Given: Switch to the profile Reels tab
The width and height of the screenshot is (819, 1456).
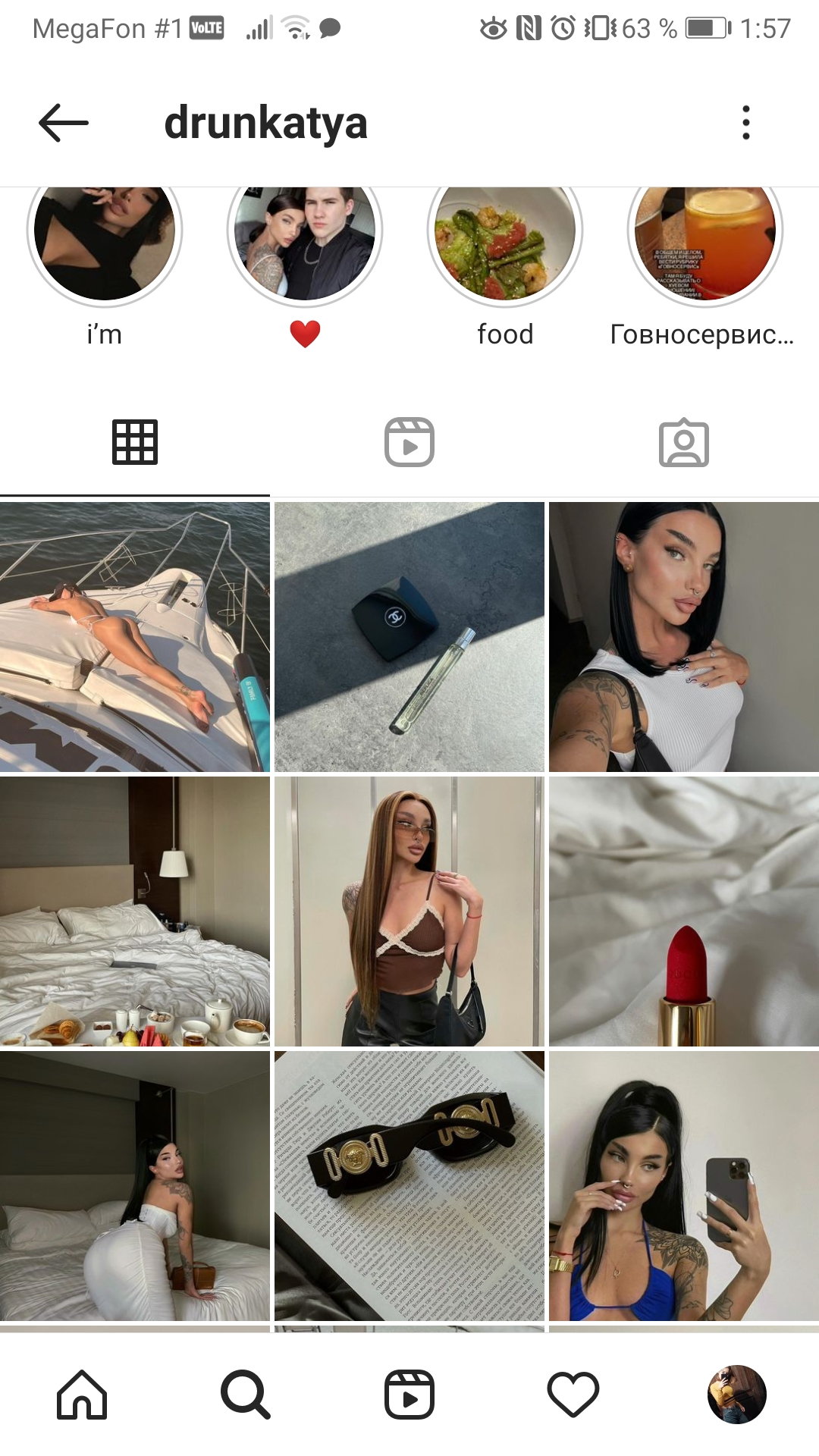Looking at the screenshot, I should click(x=409, y=442).
